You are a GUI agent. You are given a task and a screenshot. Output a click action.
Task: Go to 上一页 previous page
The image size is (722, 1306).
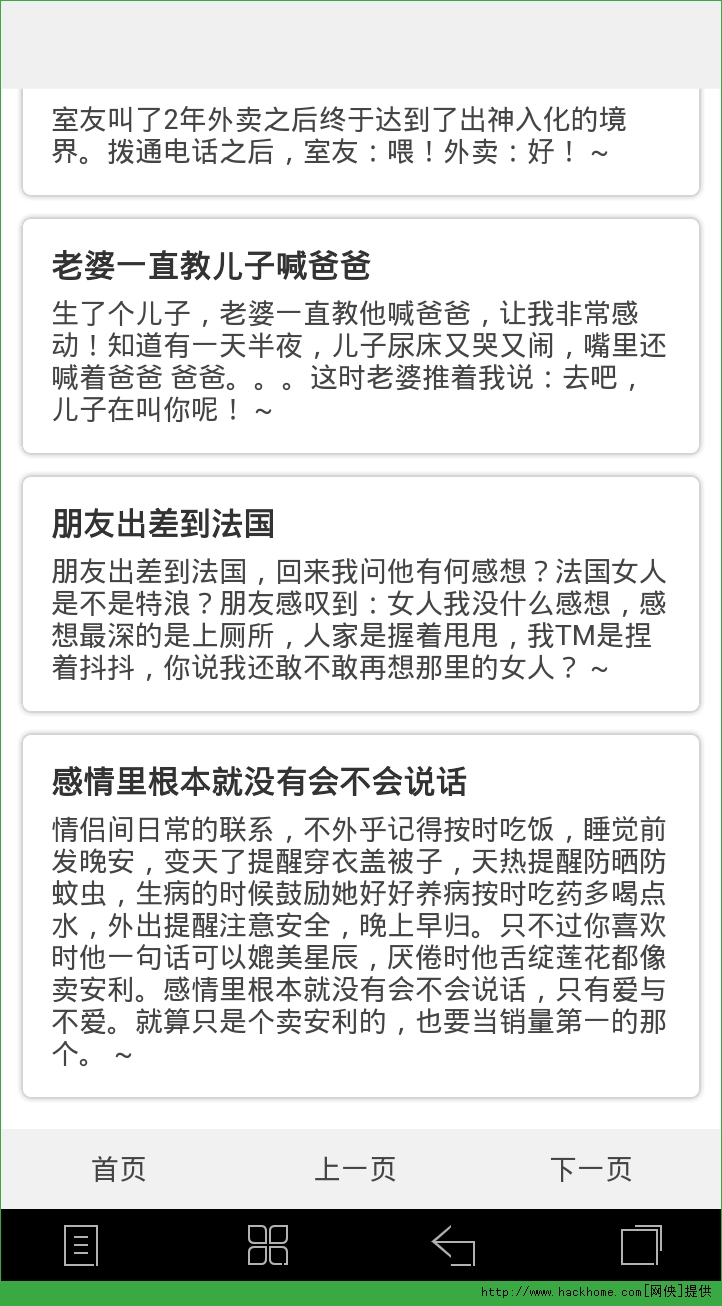coord(355,1168)
